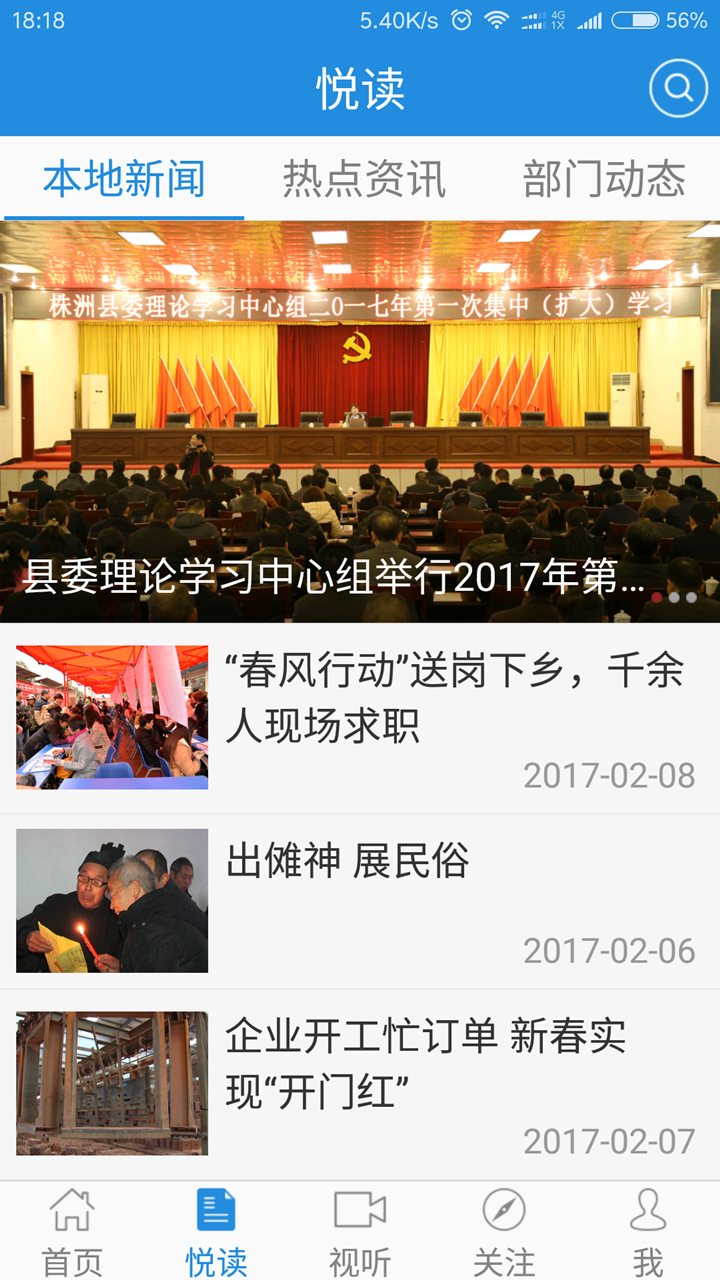Tap the 关注 compass icon at the bottom
720x1280 pixels.
504,1213
